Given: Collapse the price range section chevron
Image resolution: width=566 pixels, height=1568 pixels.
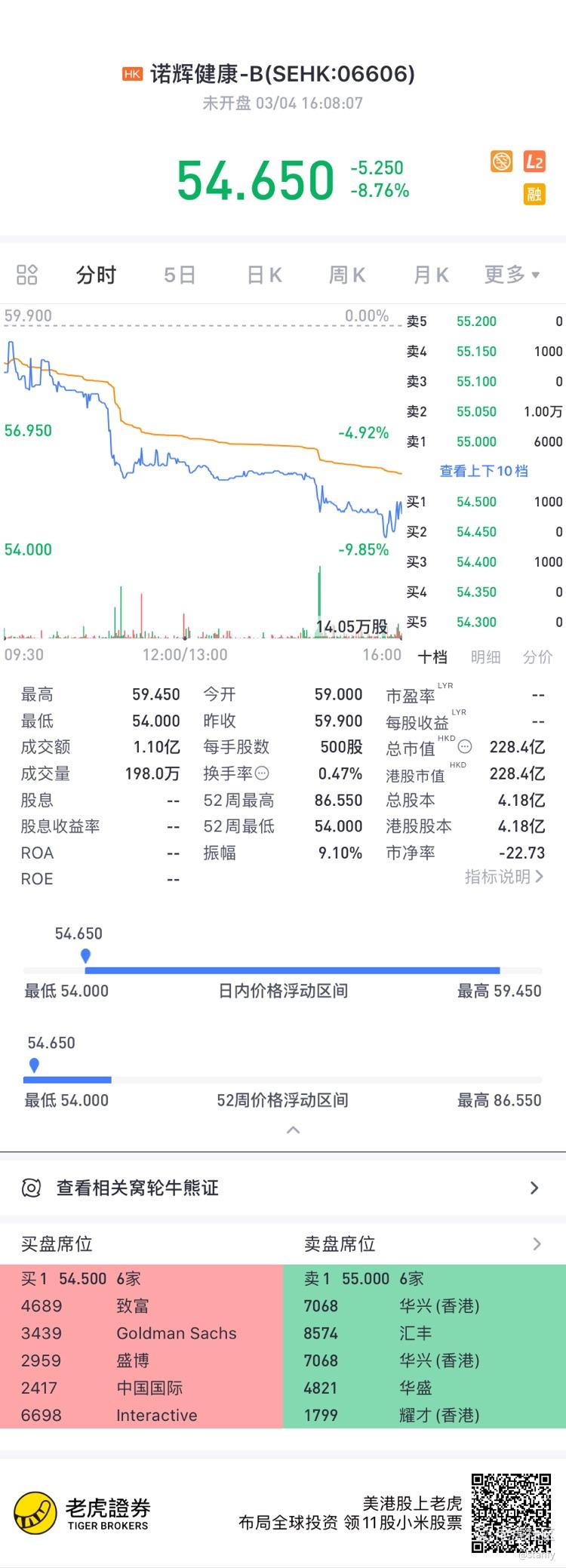Looking at the screenshot, I should click(x=294, y=1130).
